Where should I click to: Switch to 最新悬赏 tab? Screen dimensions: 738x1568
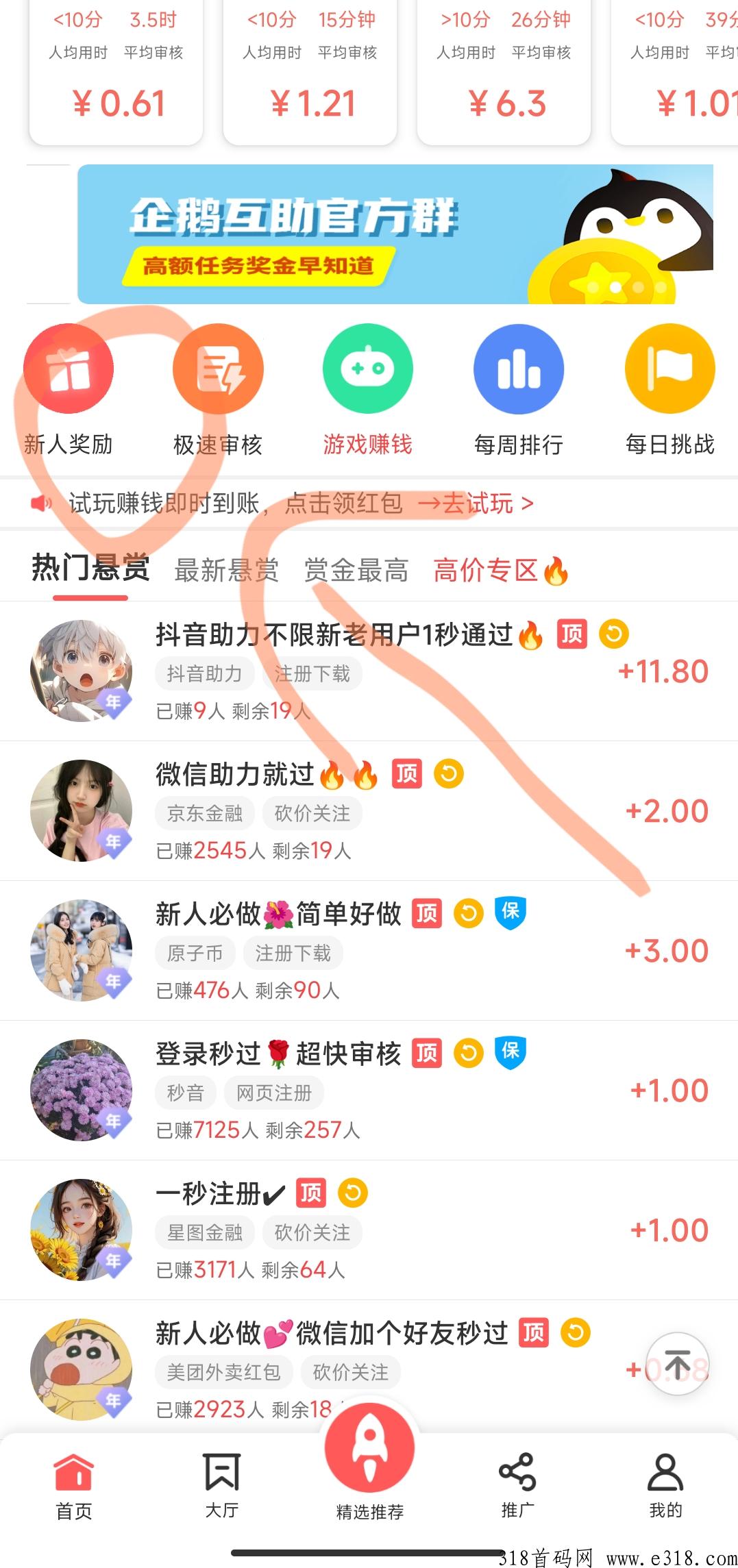pos(226,570)
